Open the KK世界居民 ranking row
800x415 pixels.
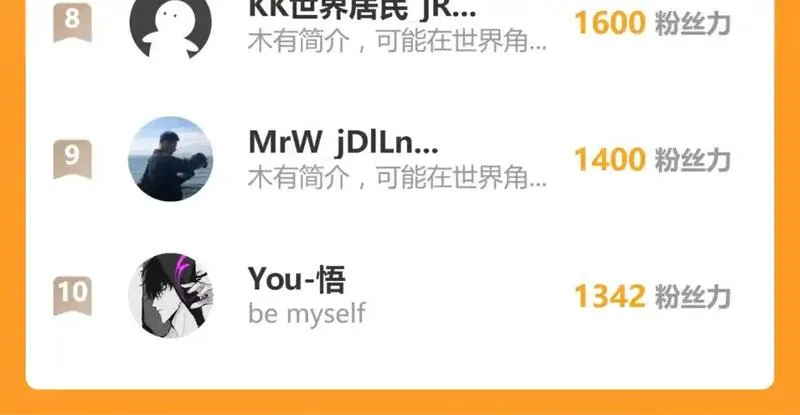pos(400,25)
